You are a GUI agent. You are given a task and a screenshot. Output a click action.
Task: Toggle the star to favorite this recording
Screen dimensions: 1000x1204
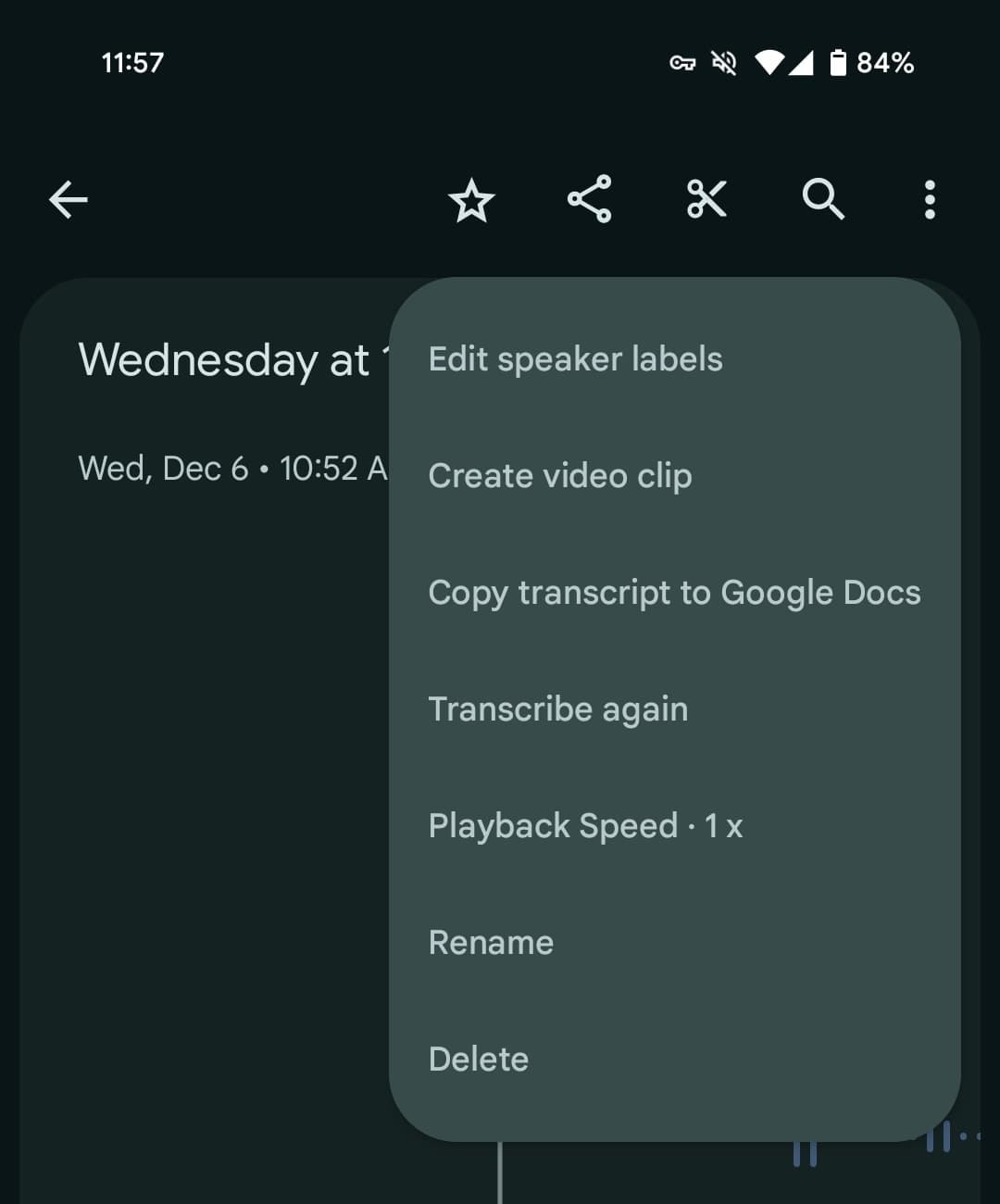click(470, 200)
